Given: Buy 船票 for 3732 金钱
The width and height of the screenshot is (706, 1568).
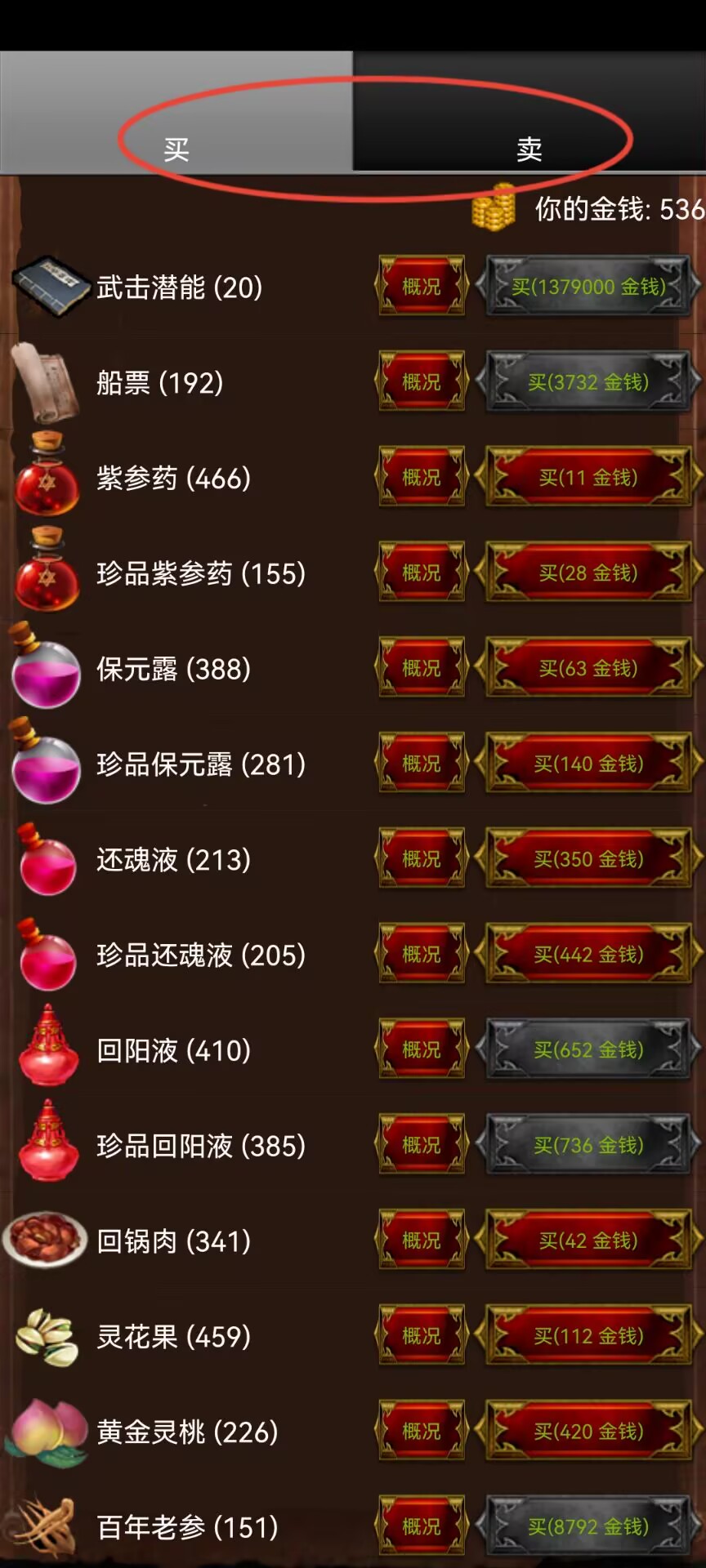Looking at the screenshot, I should [588, 382].
